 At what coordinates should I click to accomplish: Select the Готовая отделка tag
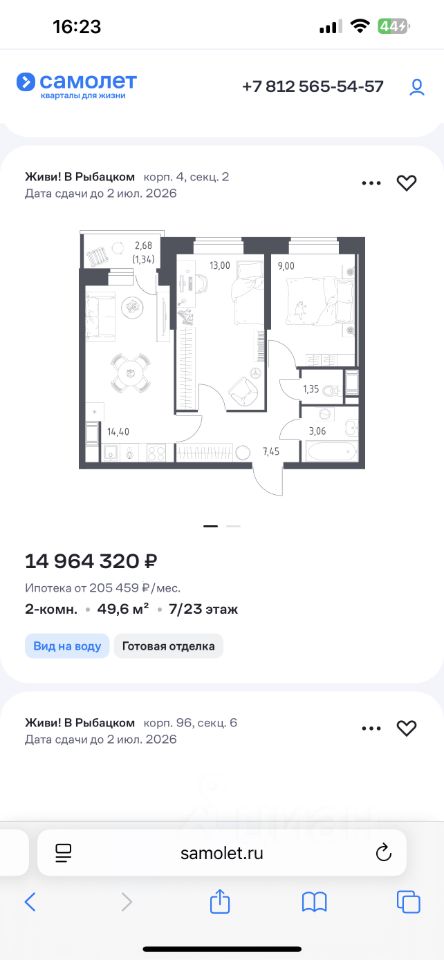click(168, 646)
